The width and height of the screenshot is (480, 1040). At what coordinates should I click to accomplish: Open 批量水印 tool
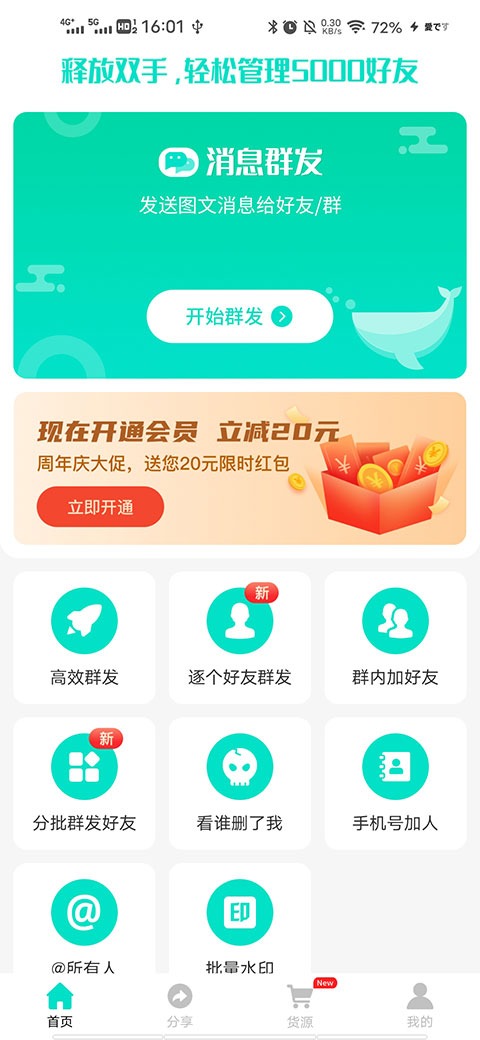pyautogui.click(x=239, y=919)
